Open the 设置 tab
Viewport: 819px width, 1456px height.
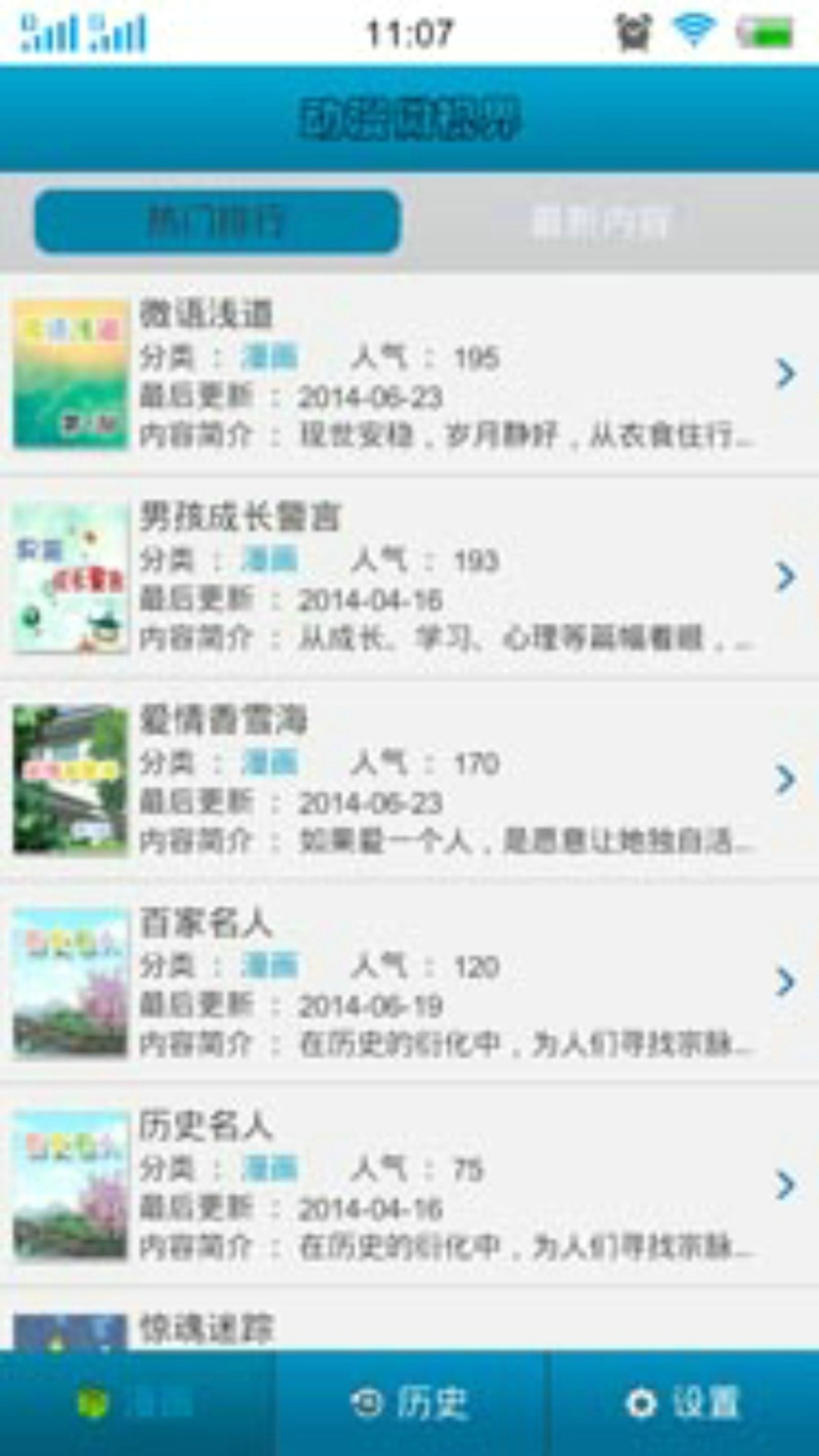682,1403
